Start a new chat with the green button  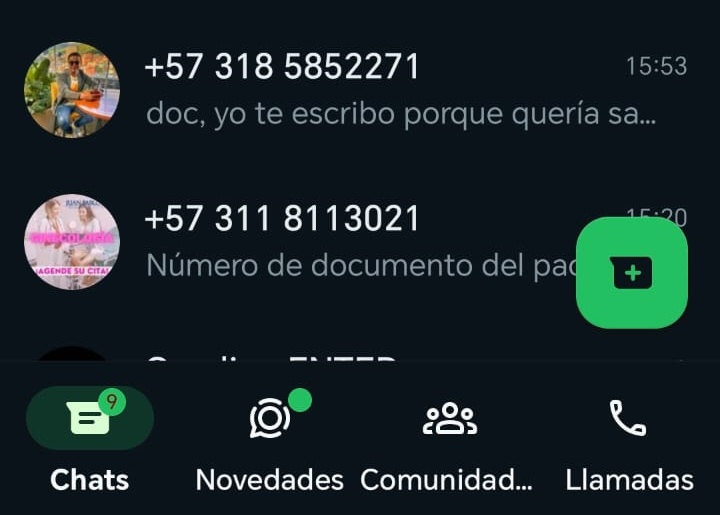tap(632, 272)
